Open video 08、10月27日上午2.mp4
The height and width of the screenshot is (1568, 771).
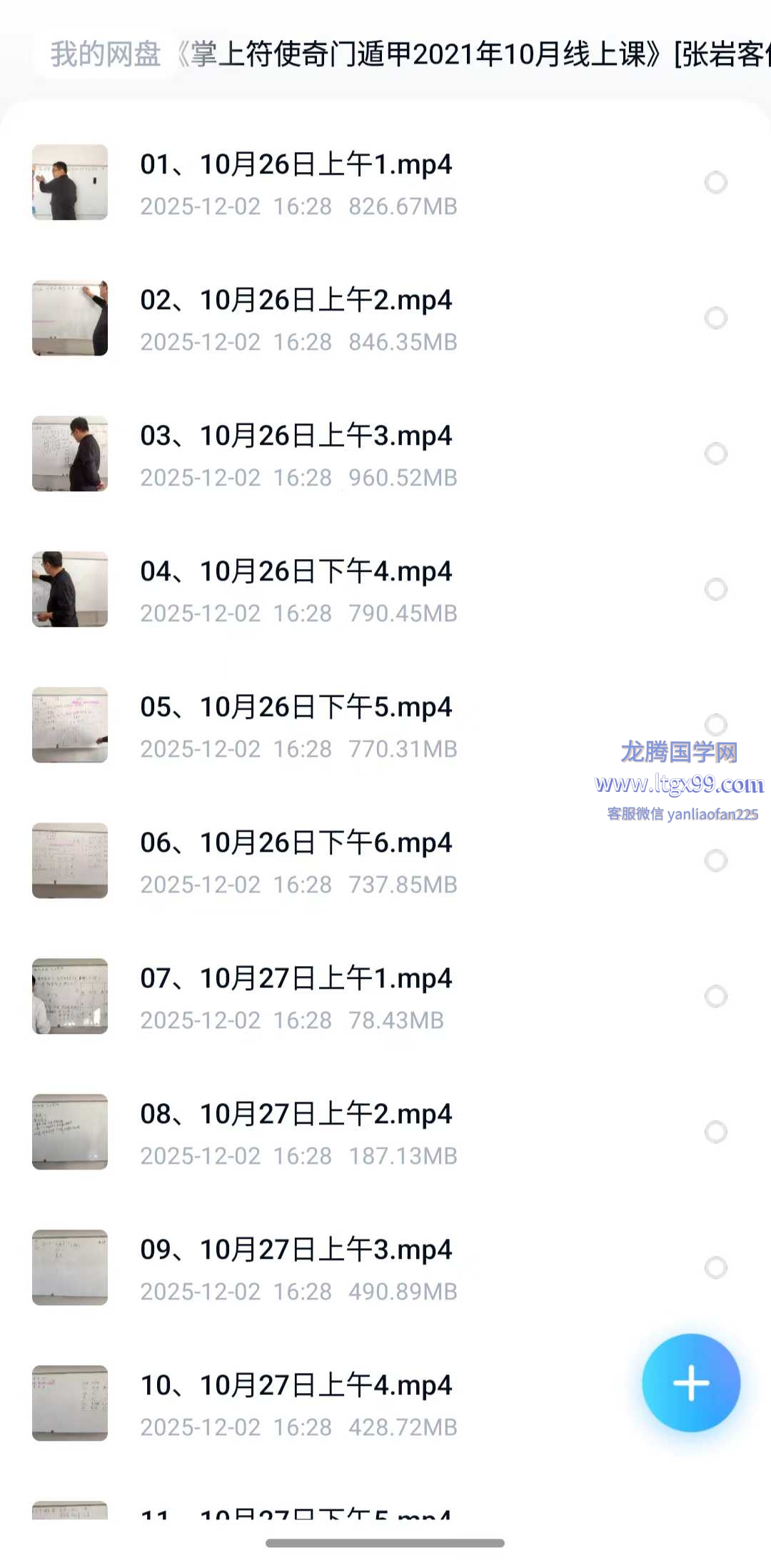click(x=296, y=1115)
